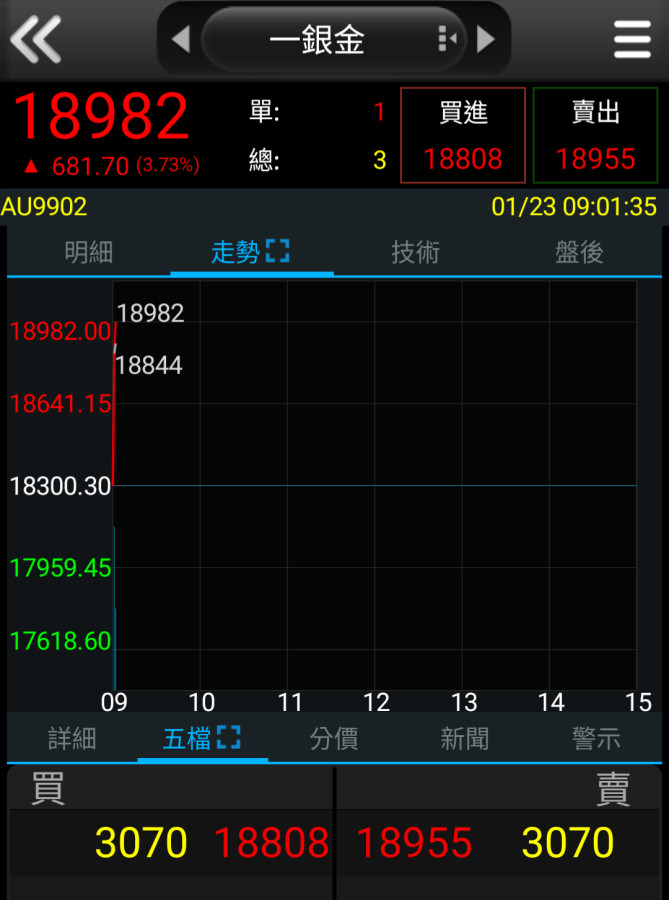View the 盤後 after-hours tab
This screenshot has width=669, height=900.
pyautogui.click(x=579, y=253)
